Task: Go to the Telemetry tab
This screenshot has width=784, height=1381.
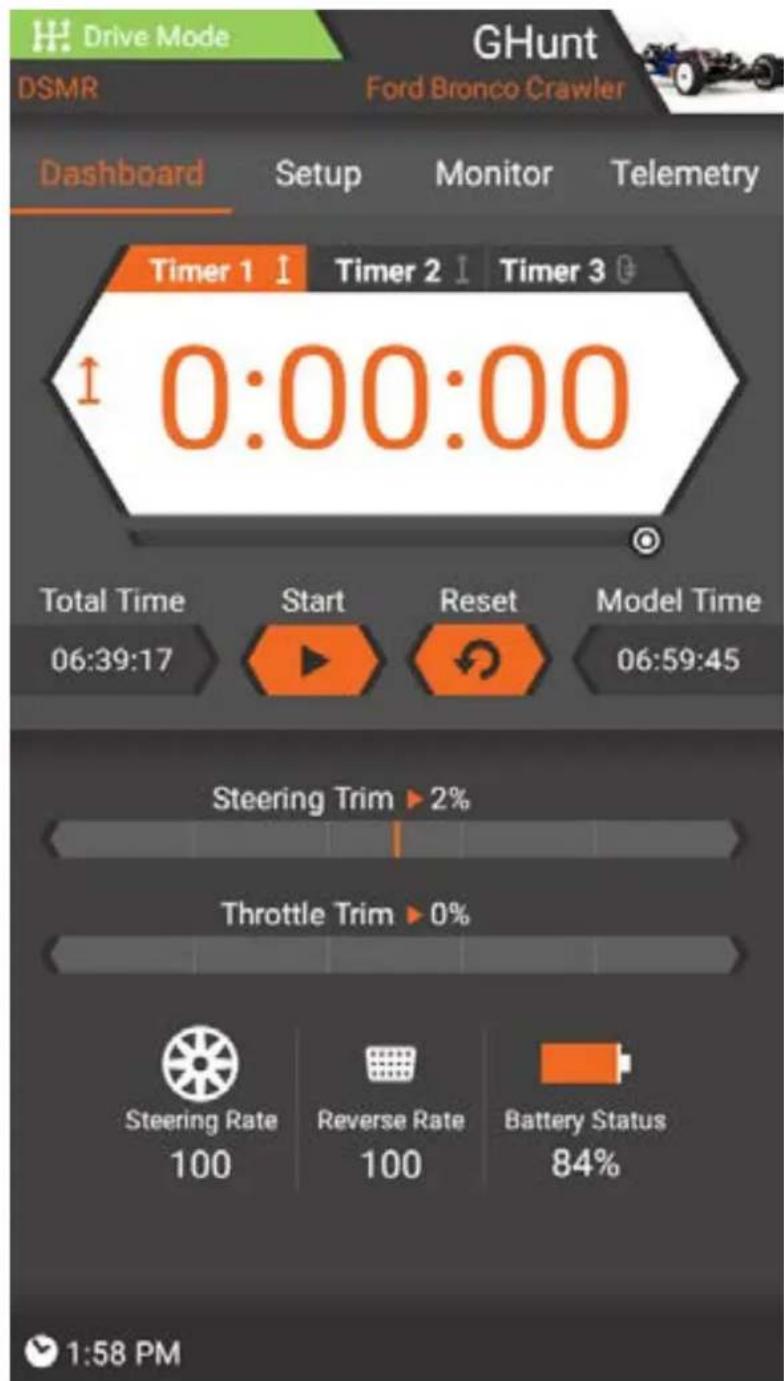Action: (685, 174)
